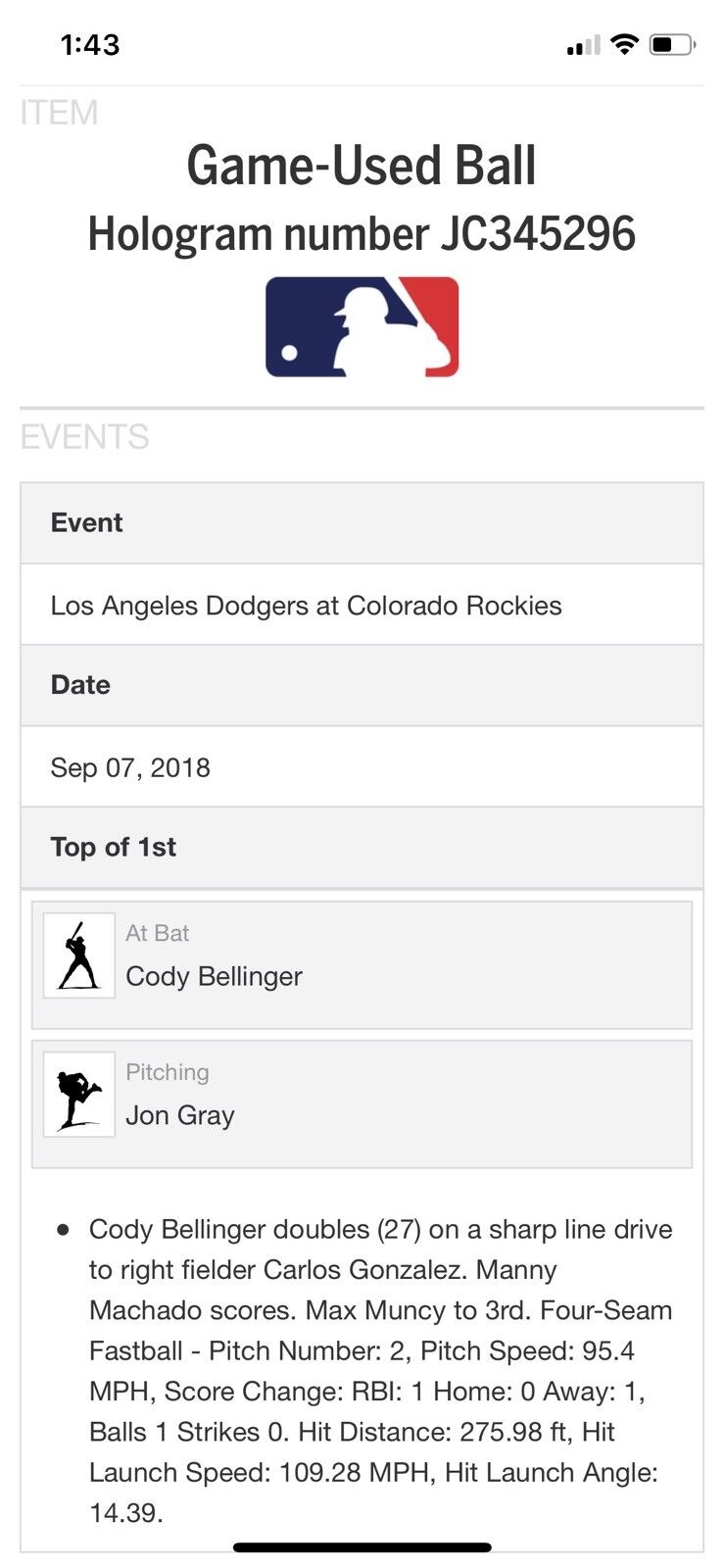Select the hologram number JC345296
The width and height of the screenshot is (724, 1568).
362,233
